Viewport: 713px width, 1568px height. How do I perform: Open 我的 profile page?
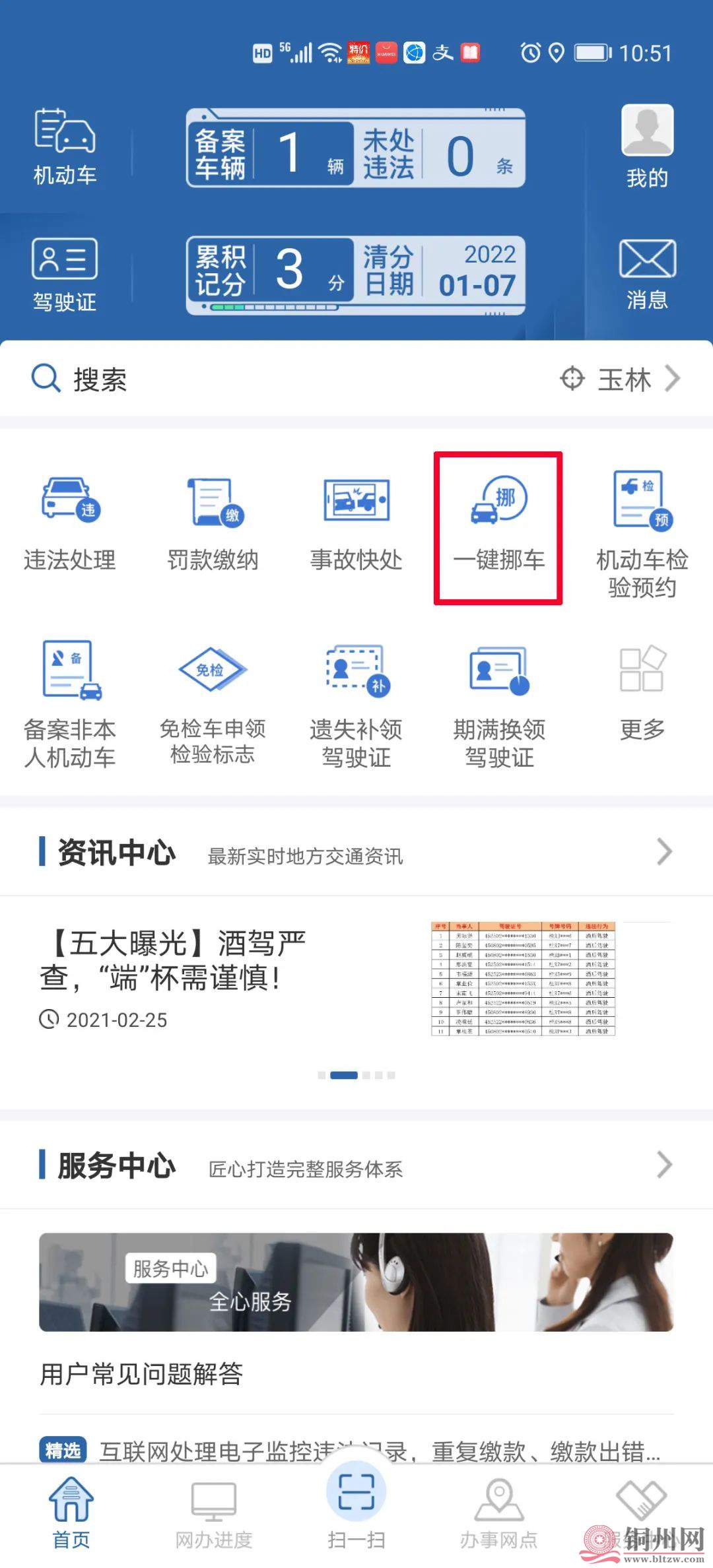647,147
